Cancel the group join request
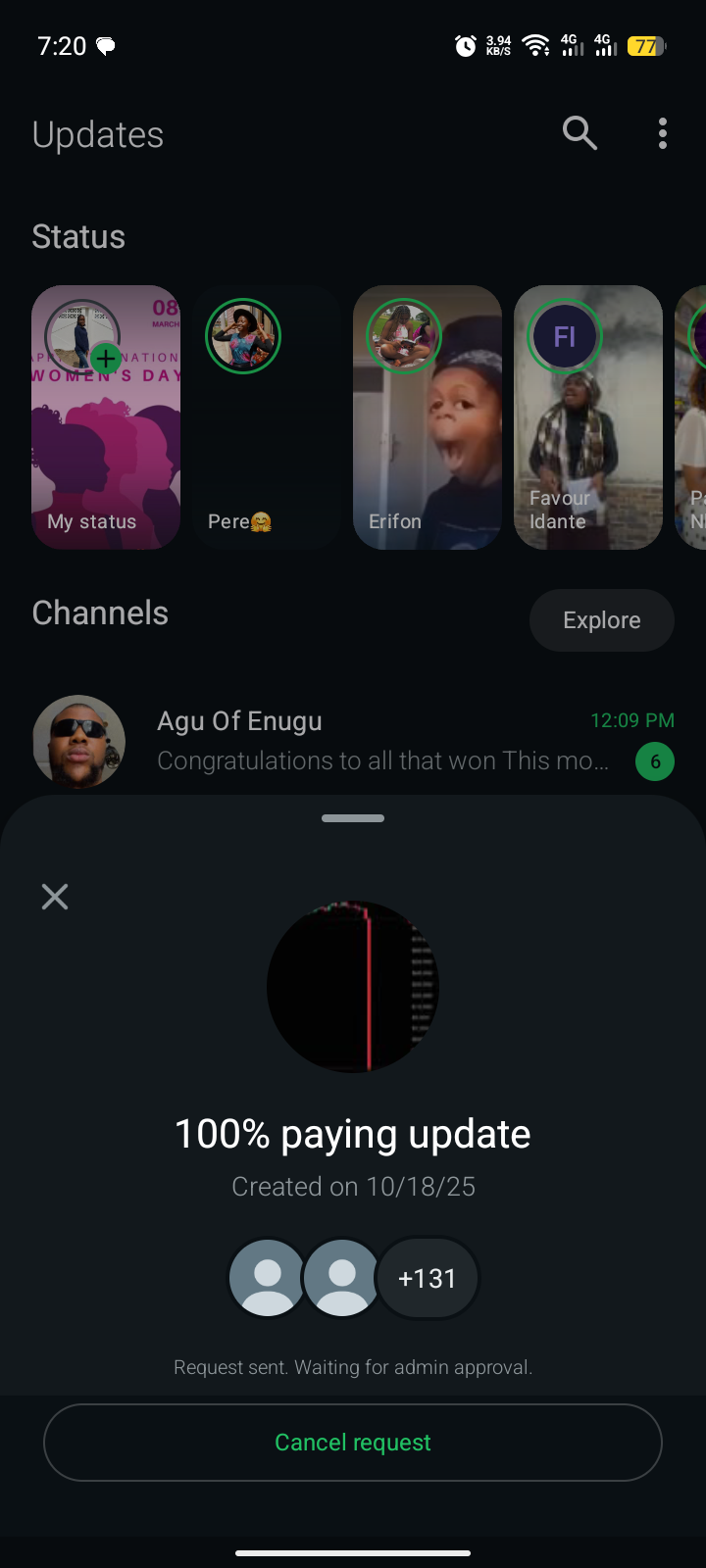 pyautogui.click(x=353, y=1442)
